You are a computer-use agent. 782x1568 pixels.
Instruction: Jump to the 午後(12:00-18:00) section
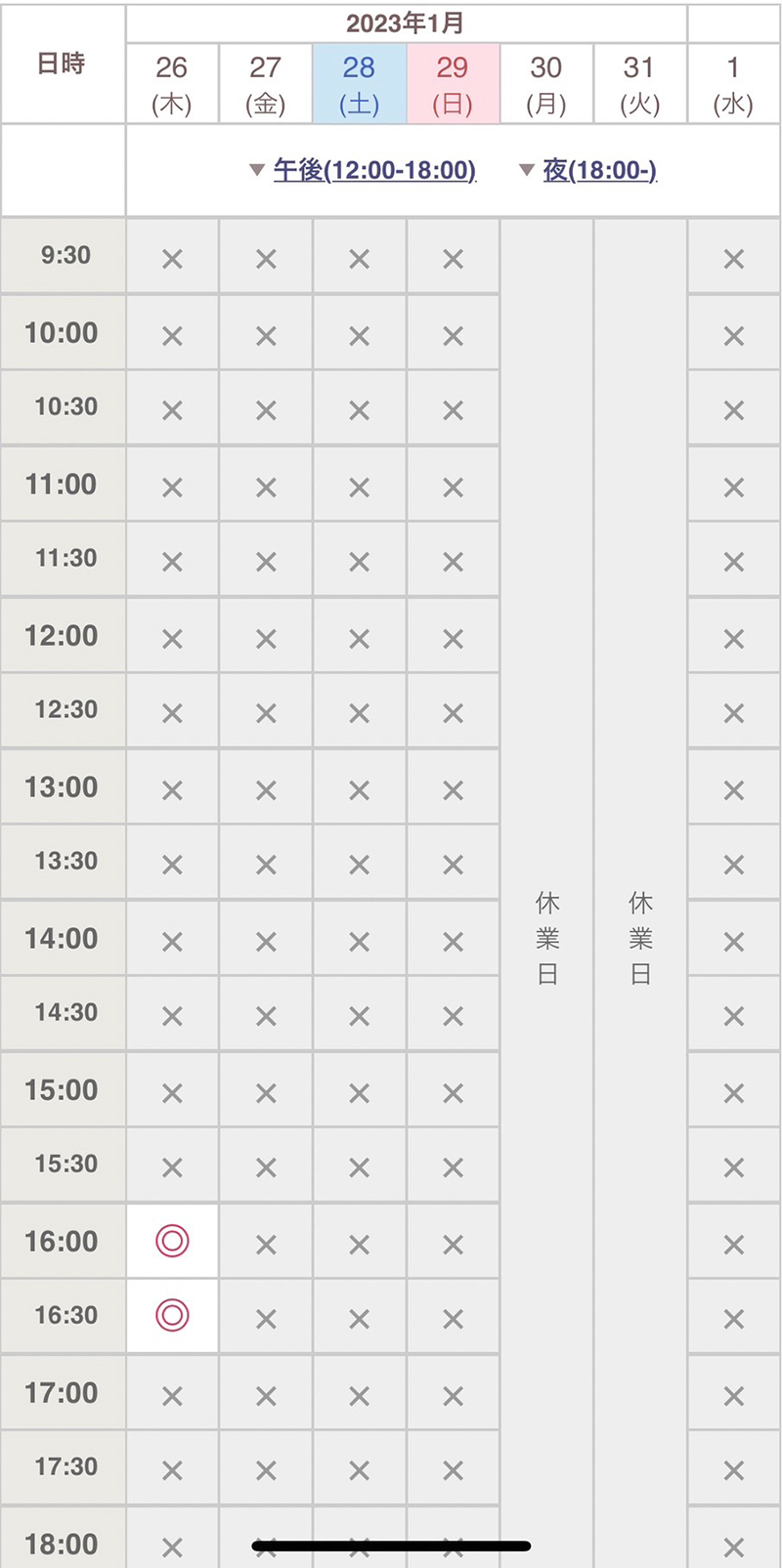tap(373, 170)
